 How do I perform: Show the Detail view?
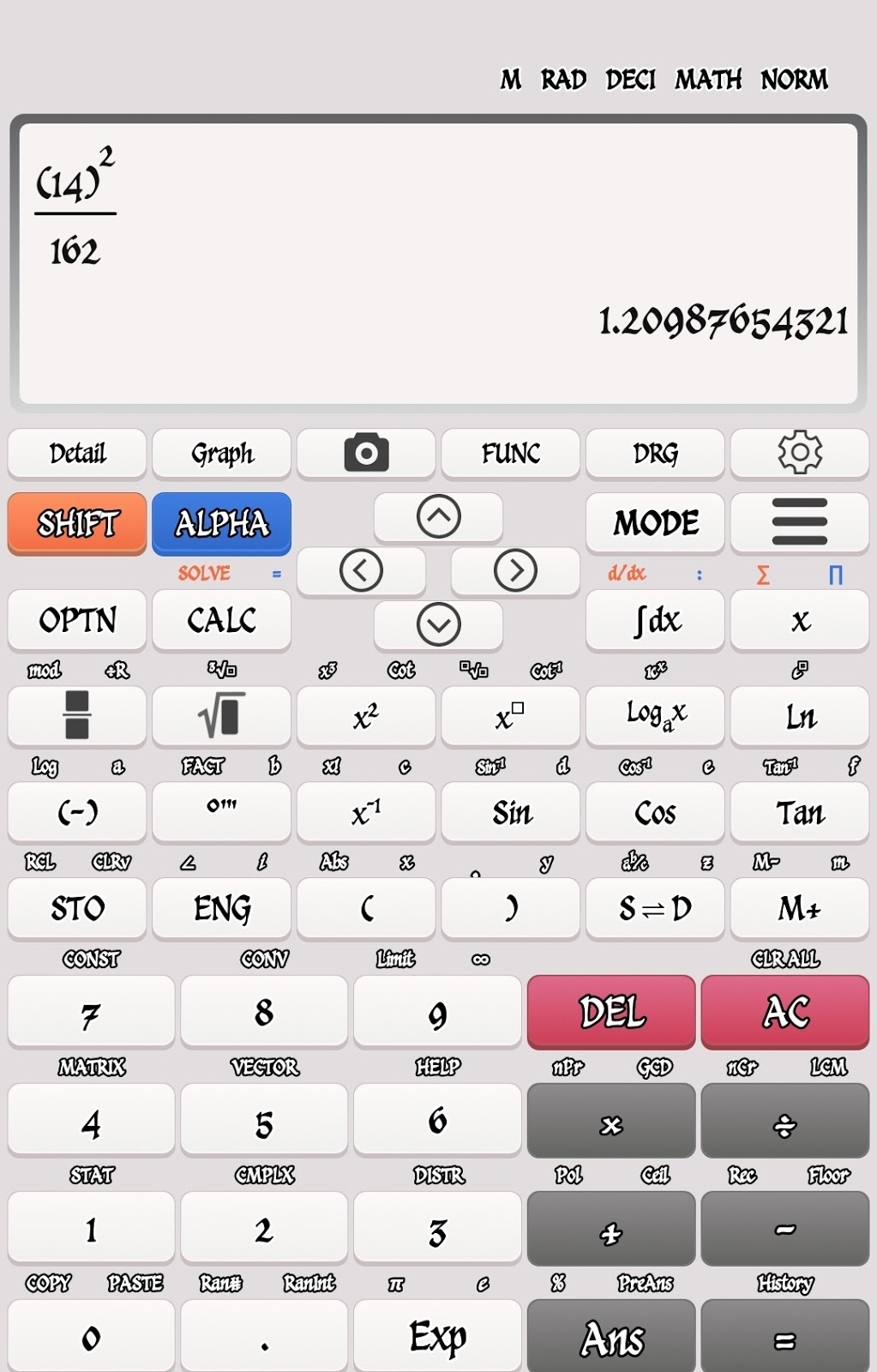tap(77, 453)
